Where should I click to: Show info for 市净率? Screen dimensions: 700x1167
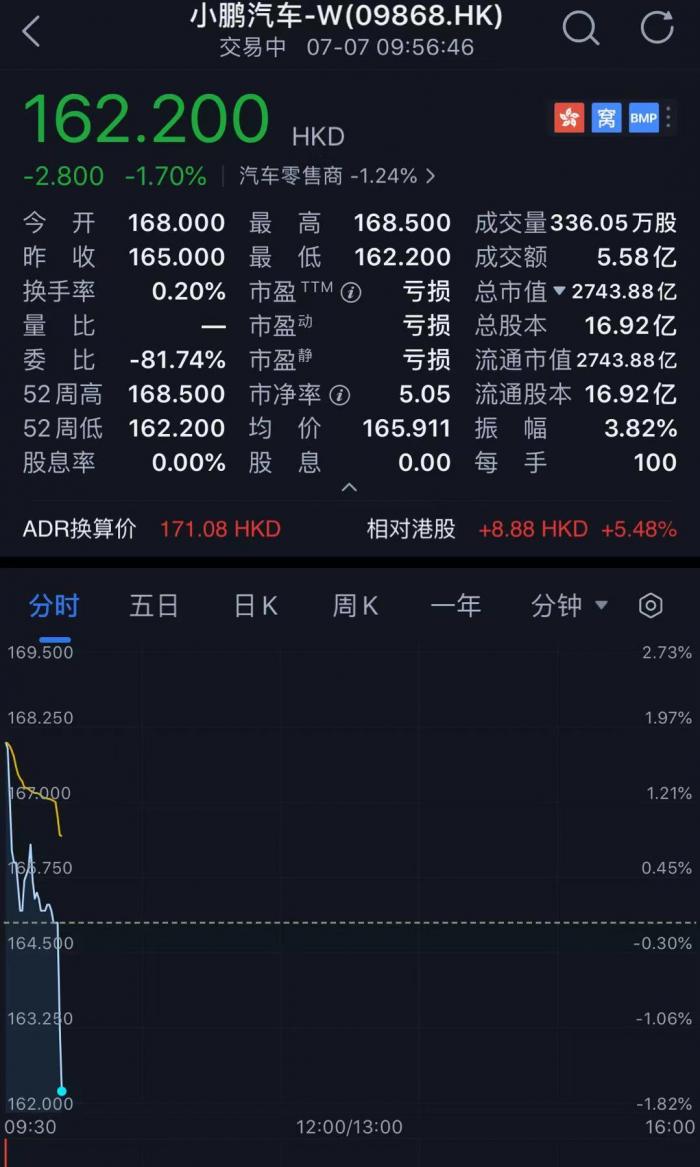coord(340,395)
